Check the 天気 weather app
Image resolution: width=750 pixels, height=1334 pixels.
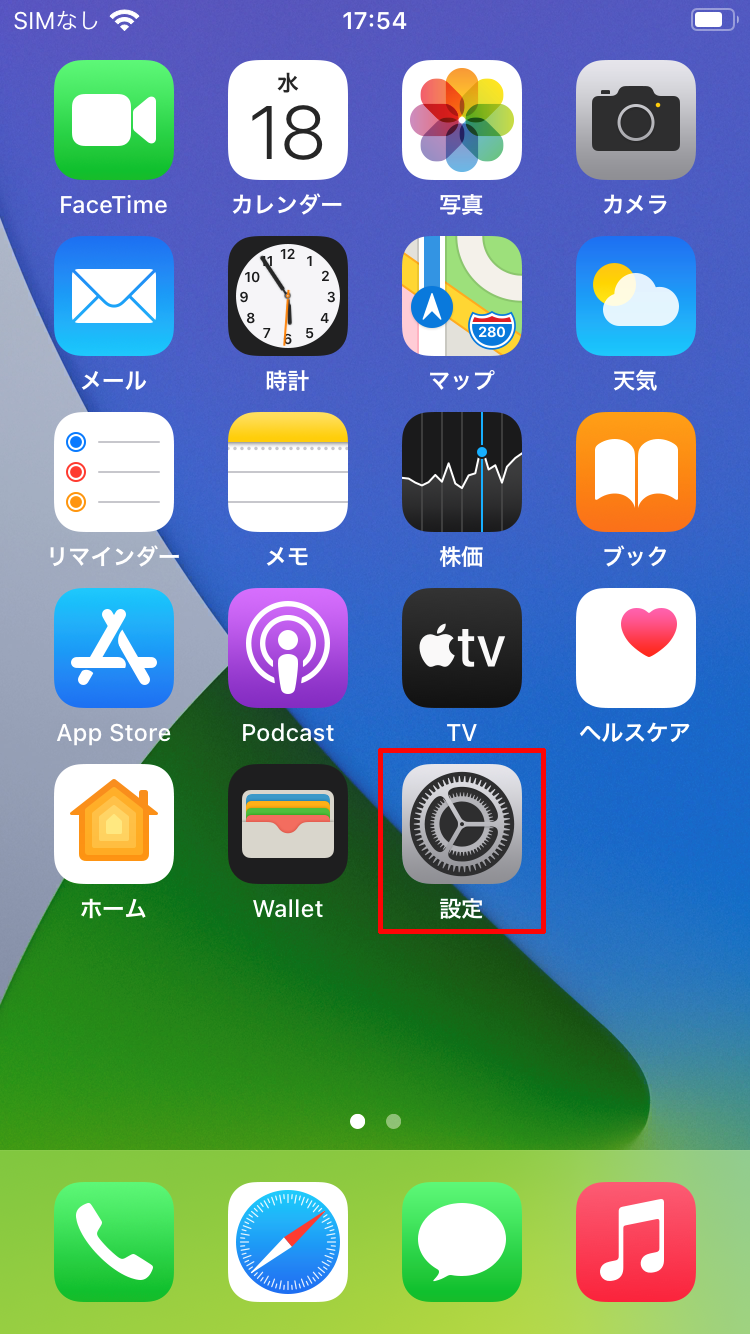coord(635,296)
